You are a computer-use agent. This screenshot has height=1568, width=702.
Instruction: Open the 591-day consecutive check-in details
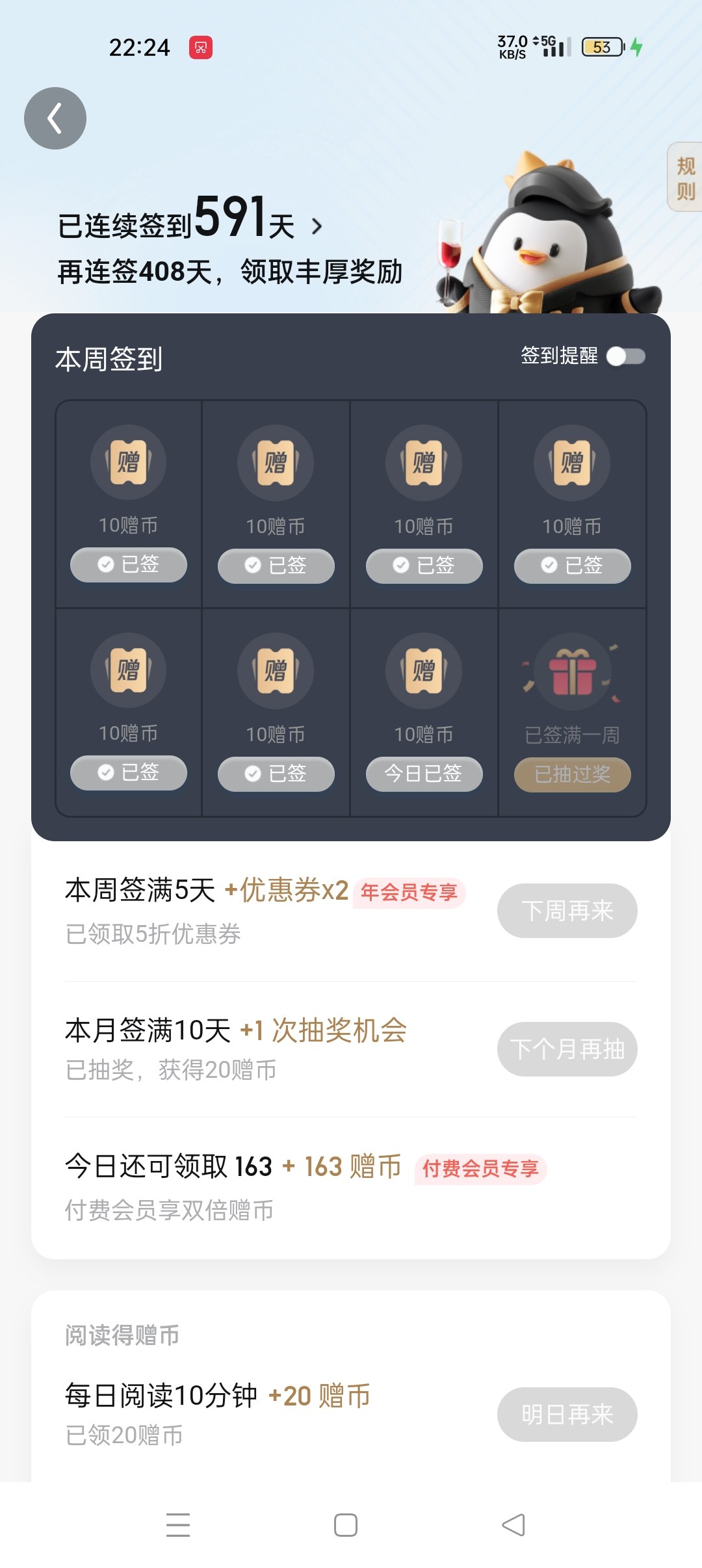[x=190, y=221]
